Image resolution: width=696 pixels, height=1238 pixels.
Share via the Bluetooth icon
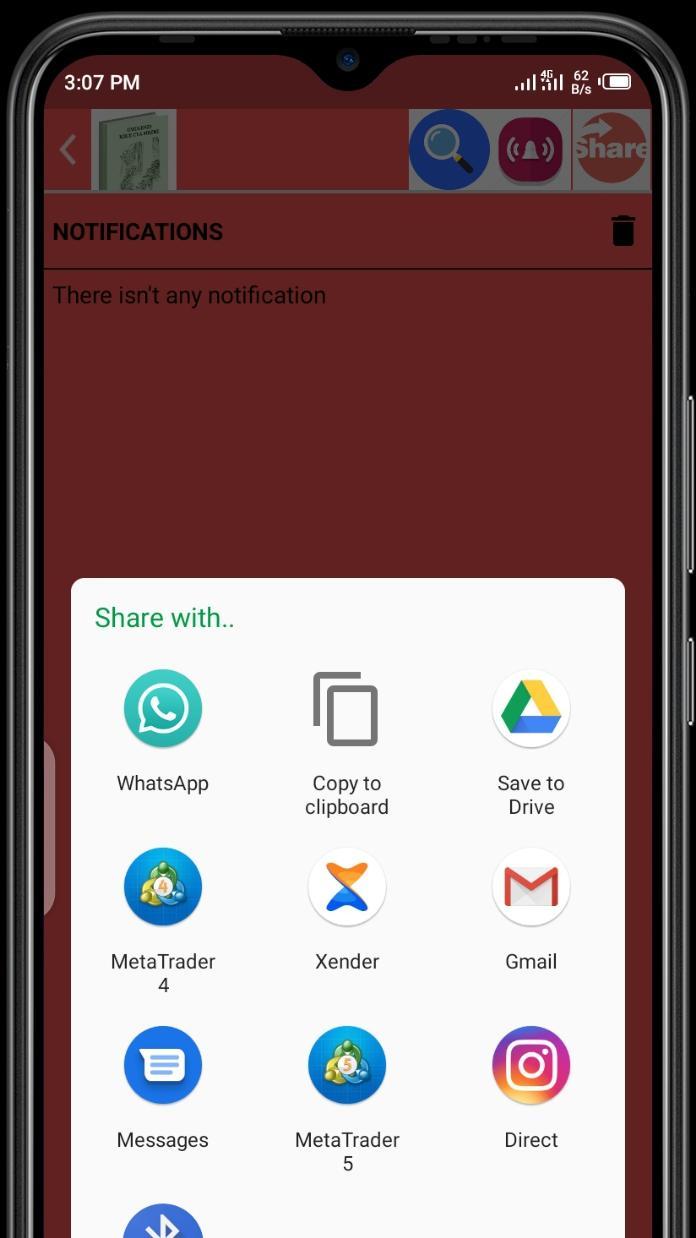163,1220
